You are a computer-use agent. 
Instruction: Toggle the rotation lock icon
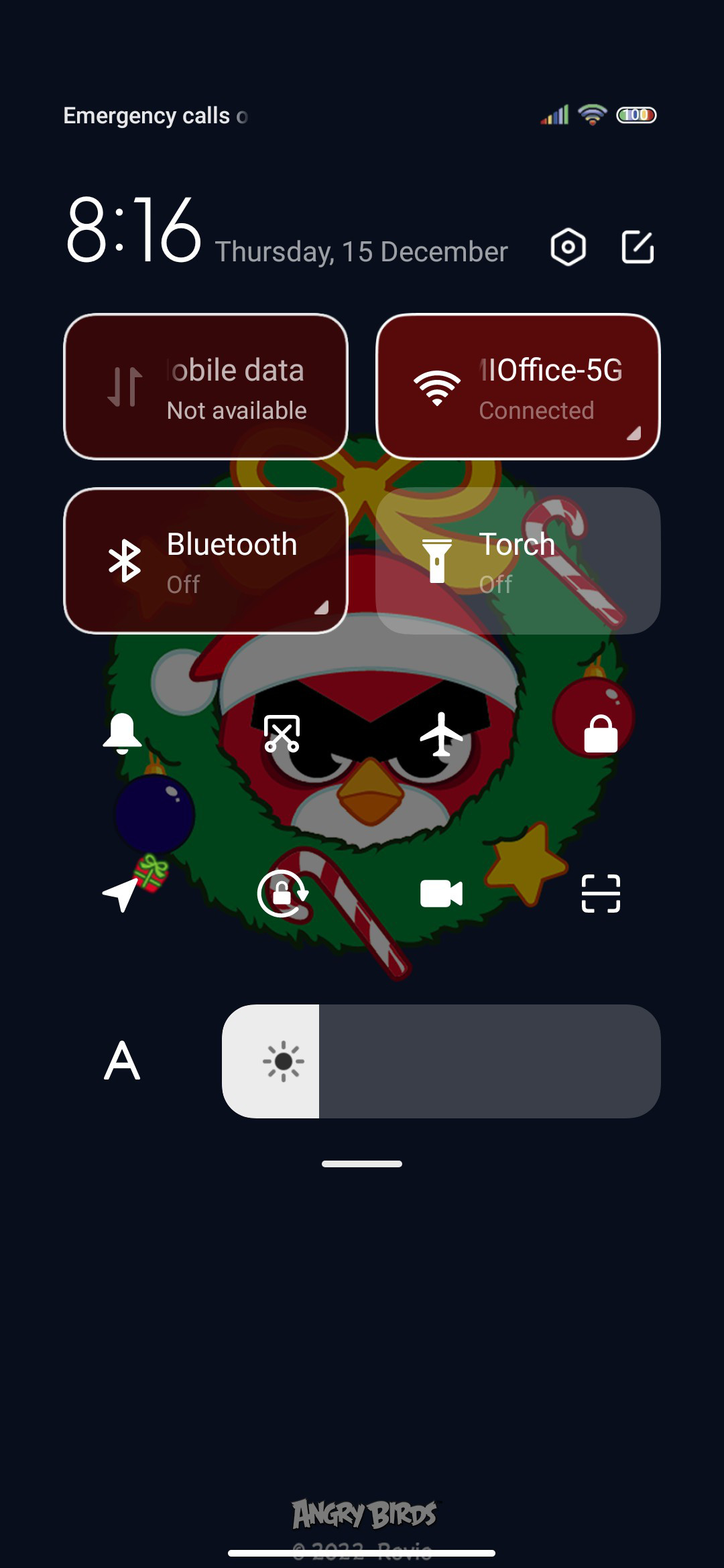(x=282, y=893)
